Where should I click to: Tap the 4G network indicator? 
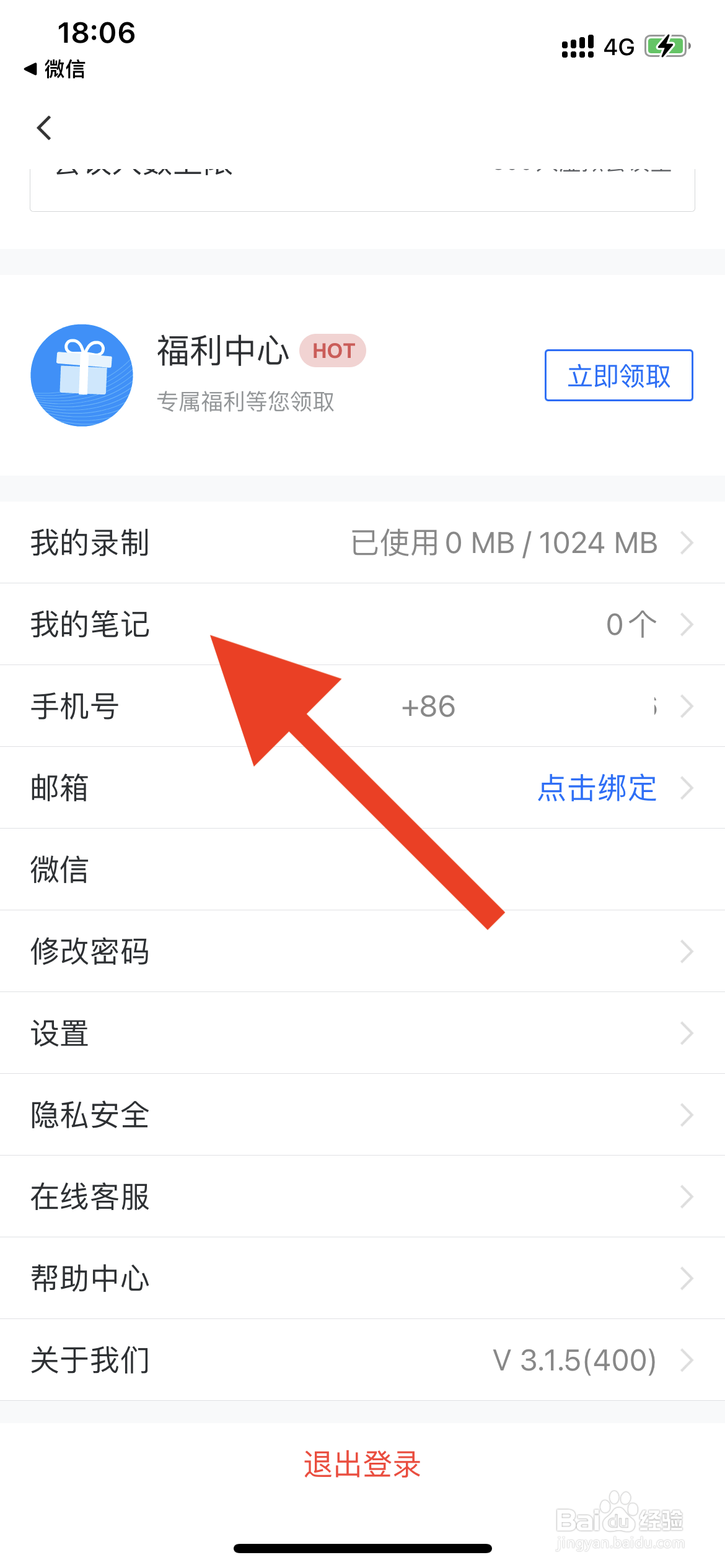click(x=617, y=45)
